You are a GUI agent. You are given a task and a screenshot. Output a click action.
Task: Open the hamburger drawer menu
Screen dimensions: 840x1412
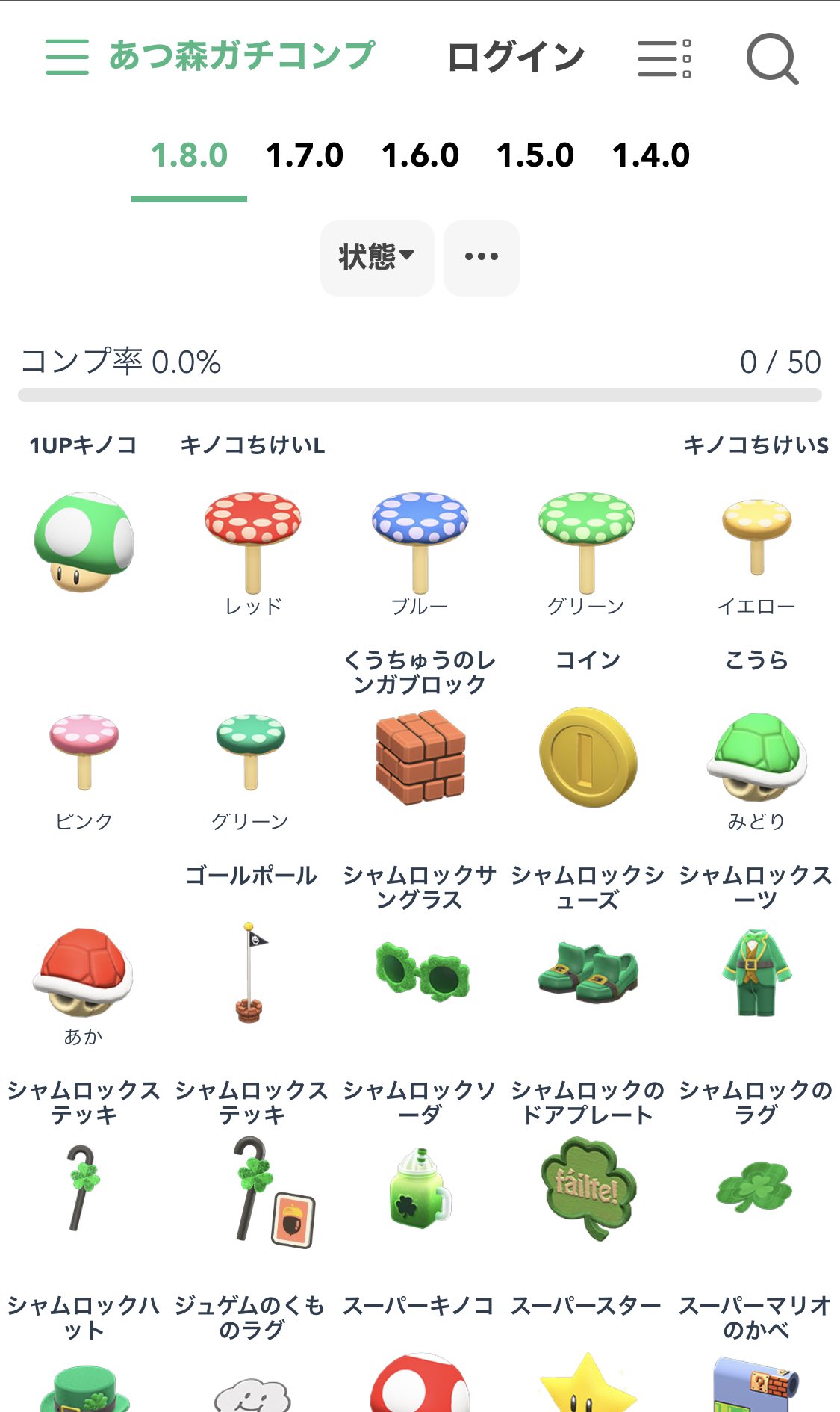tap(67, 58)
